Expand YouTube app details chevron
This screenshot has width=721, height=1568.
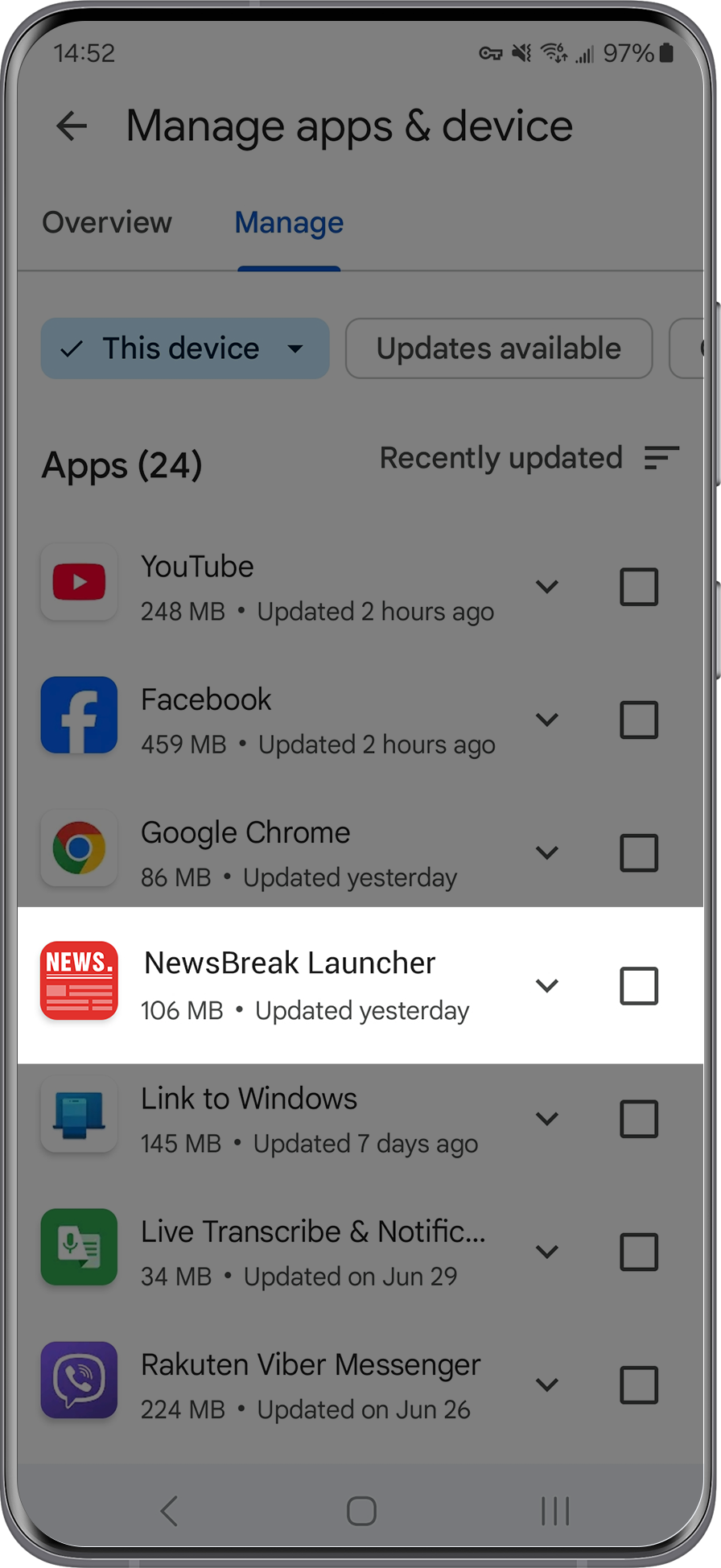[547, 587]
